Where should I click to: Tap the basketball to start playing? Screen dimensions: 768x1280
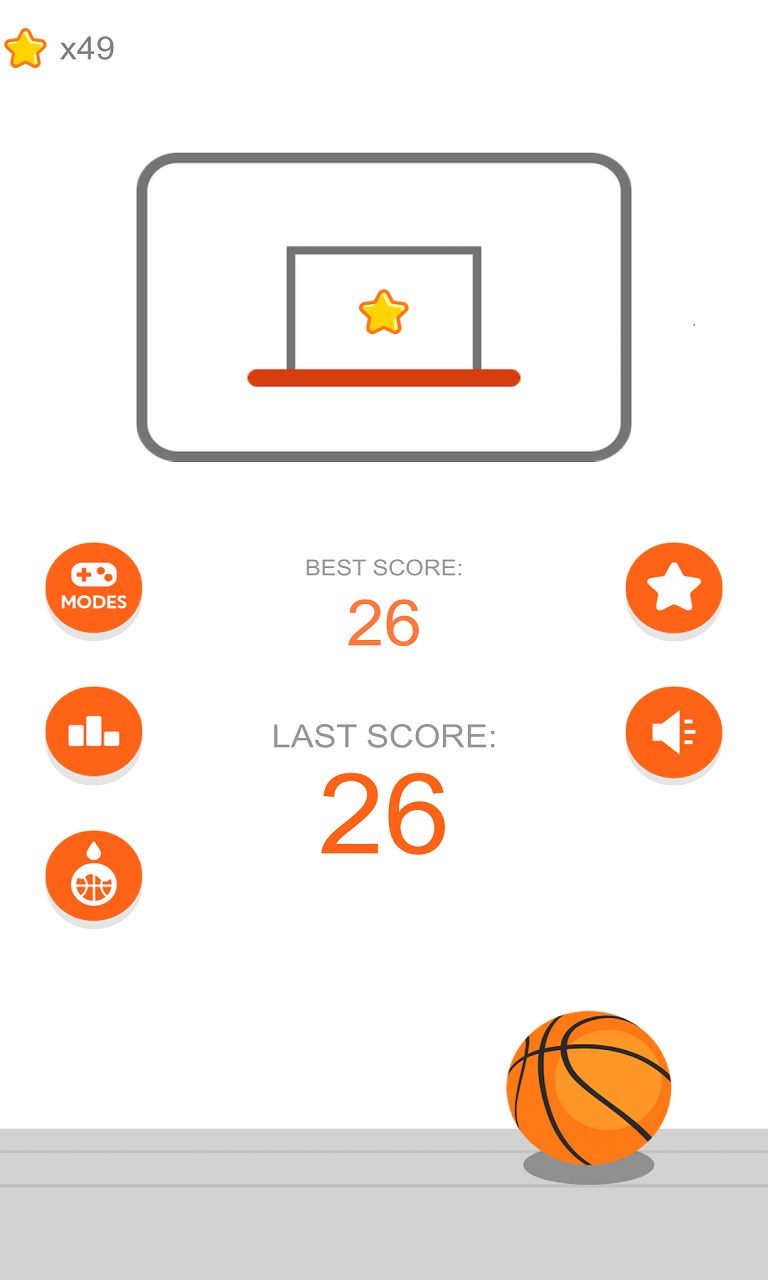[x=588, y=1088]
